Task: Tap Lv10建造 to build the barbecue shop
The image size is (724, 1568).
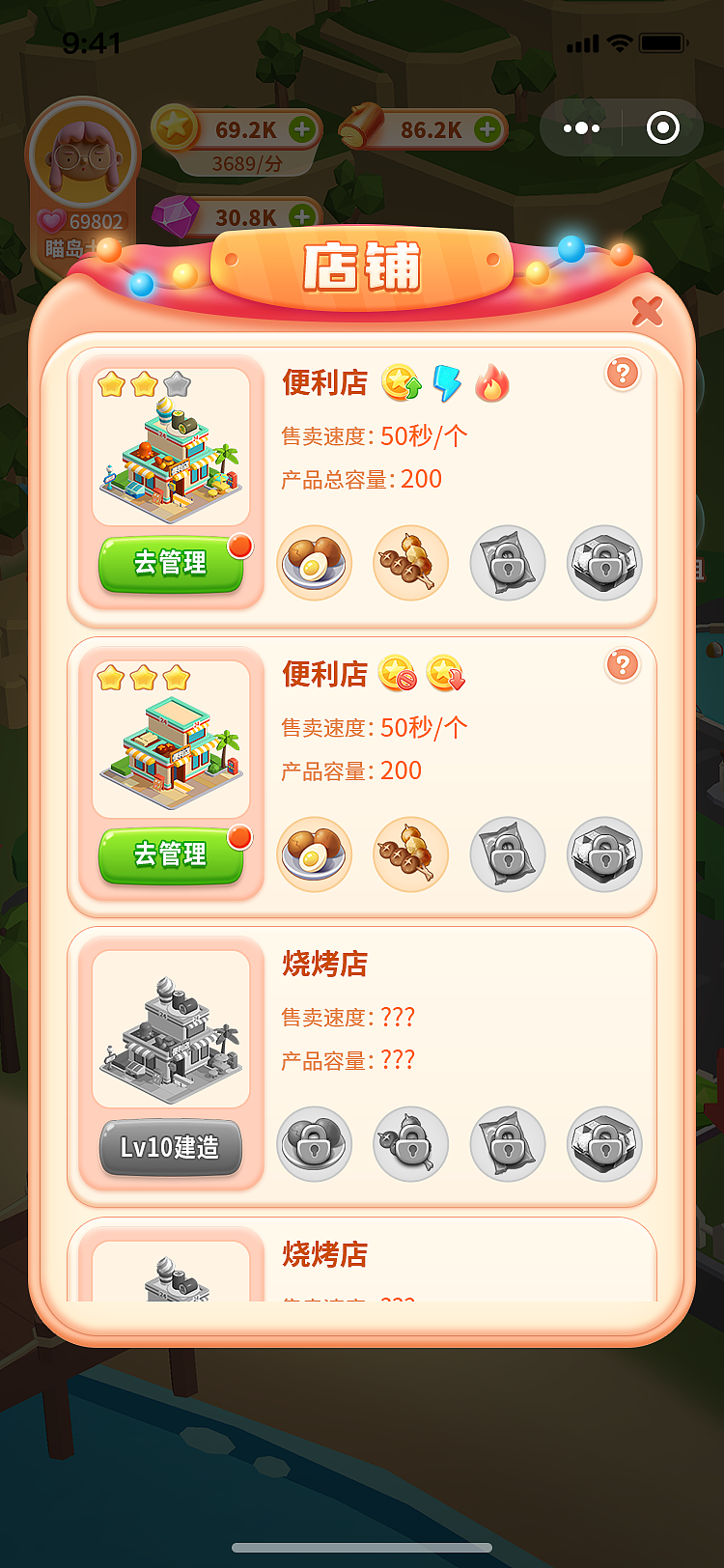Action: [x=171, y=1147]
